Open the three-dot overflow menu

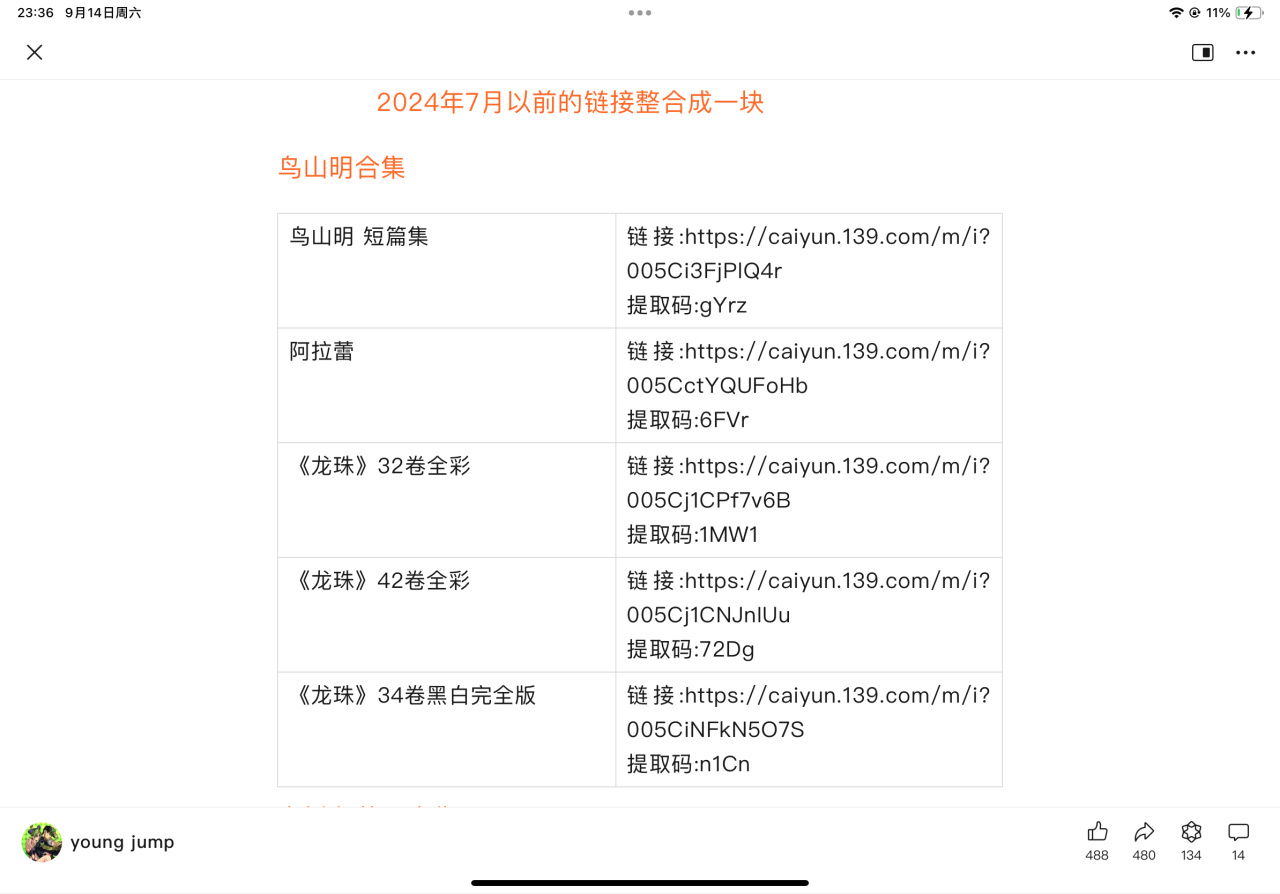tap(1245, 53)
